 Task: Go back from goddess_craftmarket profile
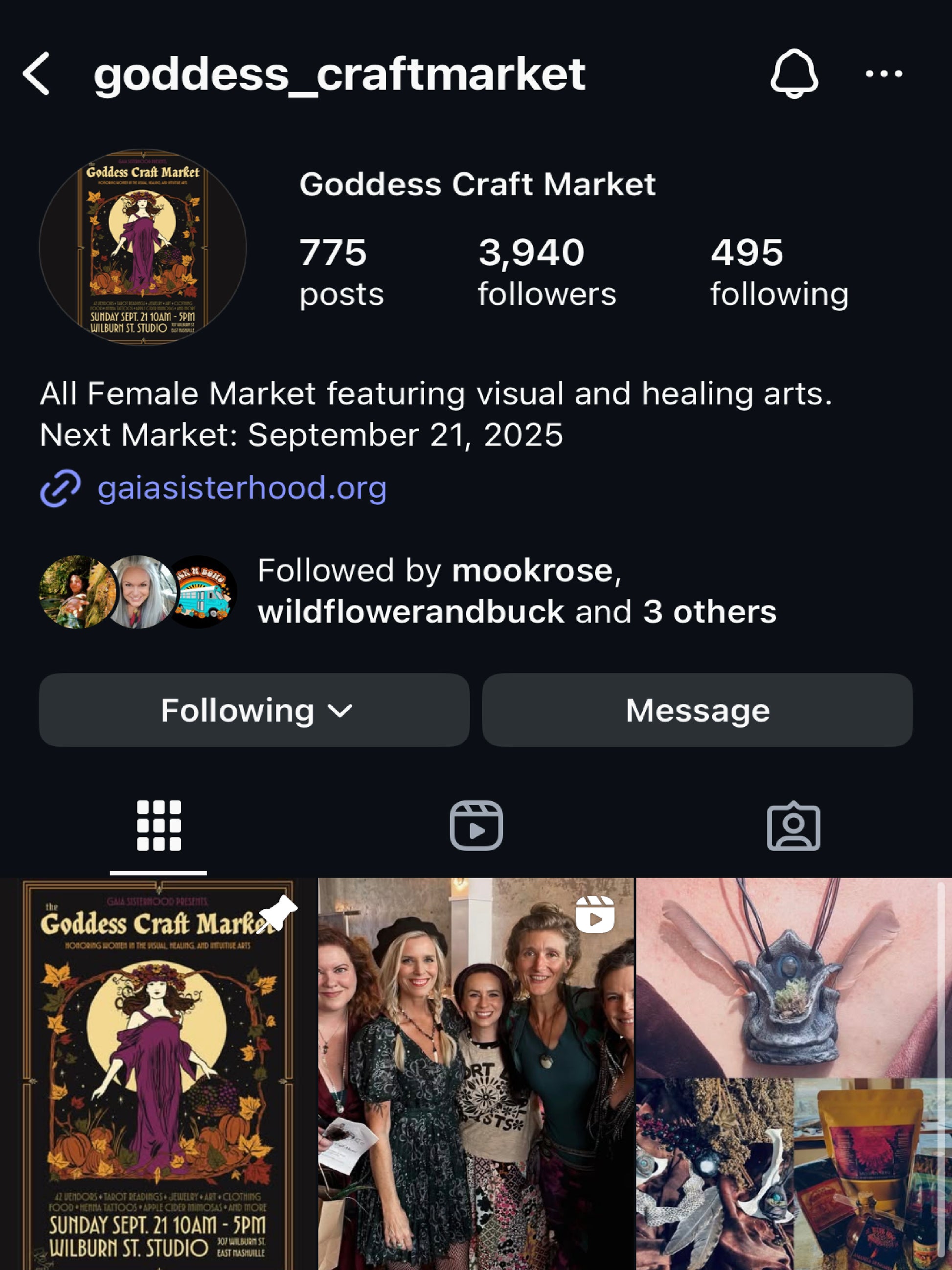[37, 73]
